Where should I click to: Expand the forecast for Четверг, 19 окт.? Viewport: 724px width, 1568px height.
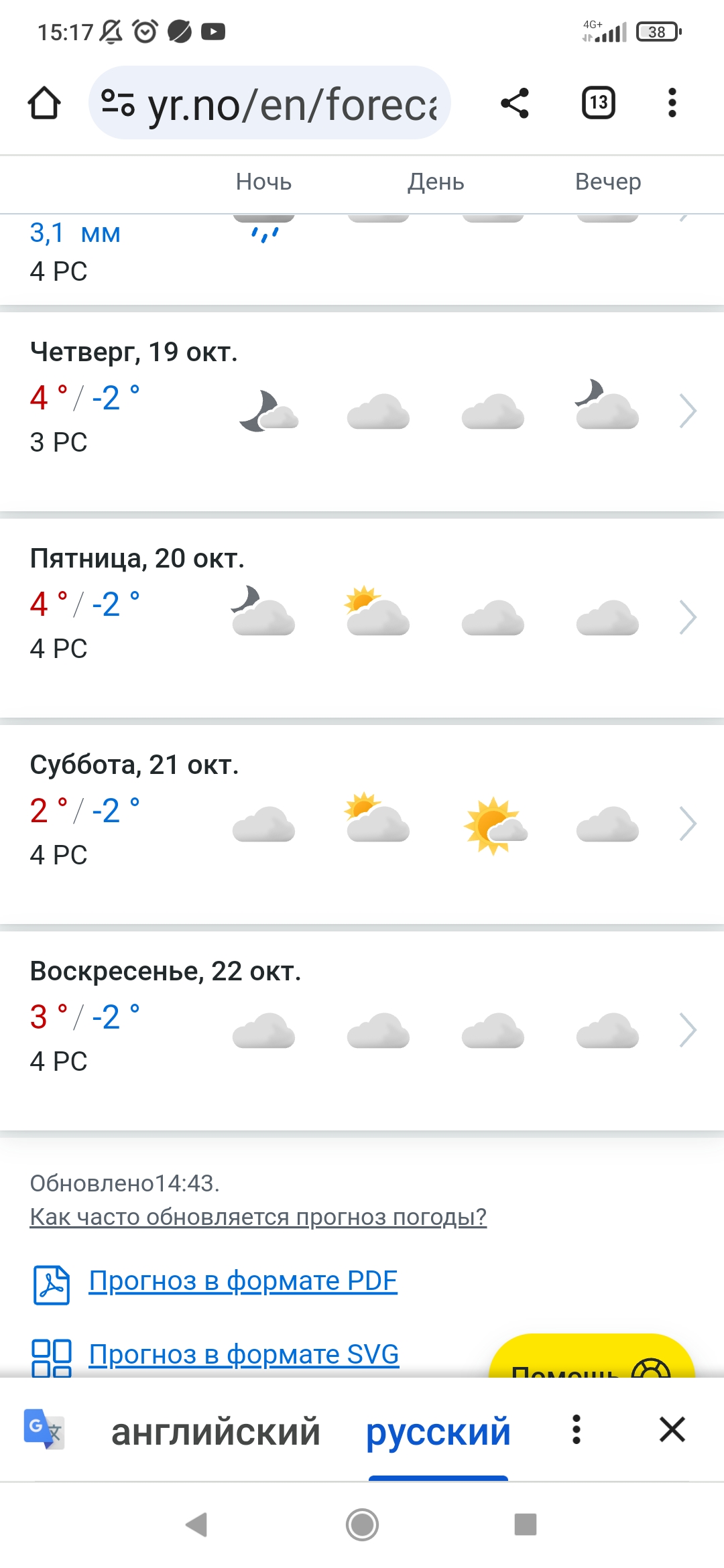(688, 411)
